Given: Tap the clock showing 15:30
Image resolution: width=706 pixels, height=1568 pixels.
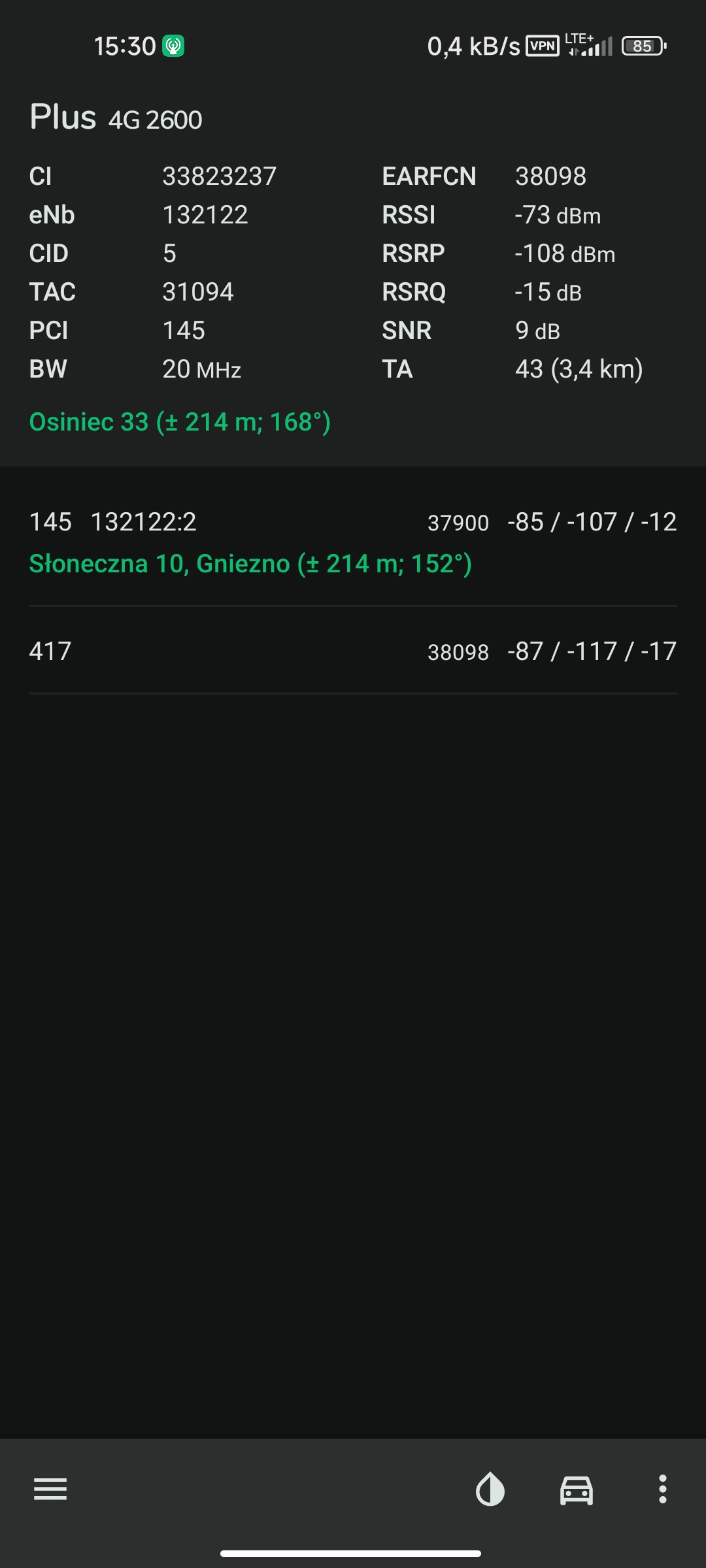Looking at the screenshot, I should (122, 46).
